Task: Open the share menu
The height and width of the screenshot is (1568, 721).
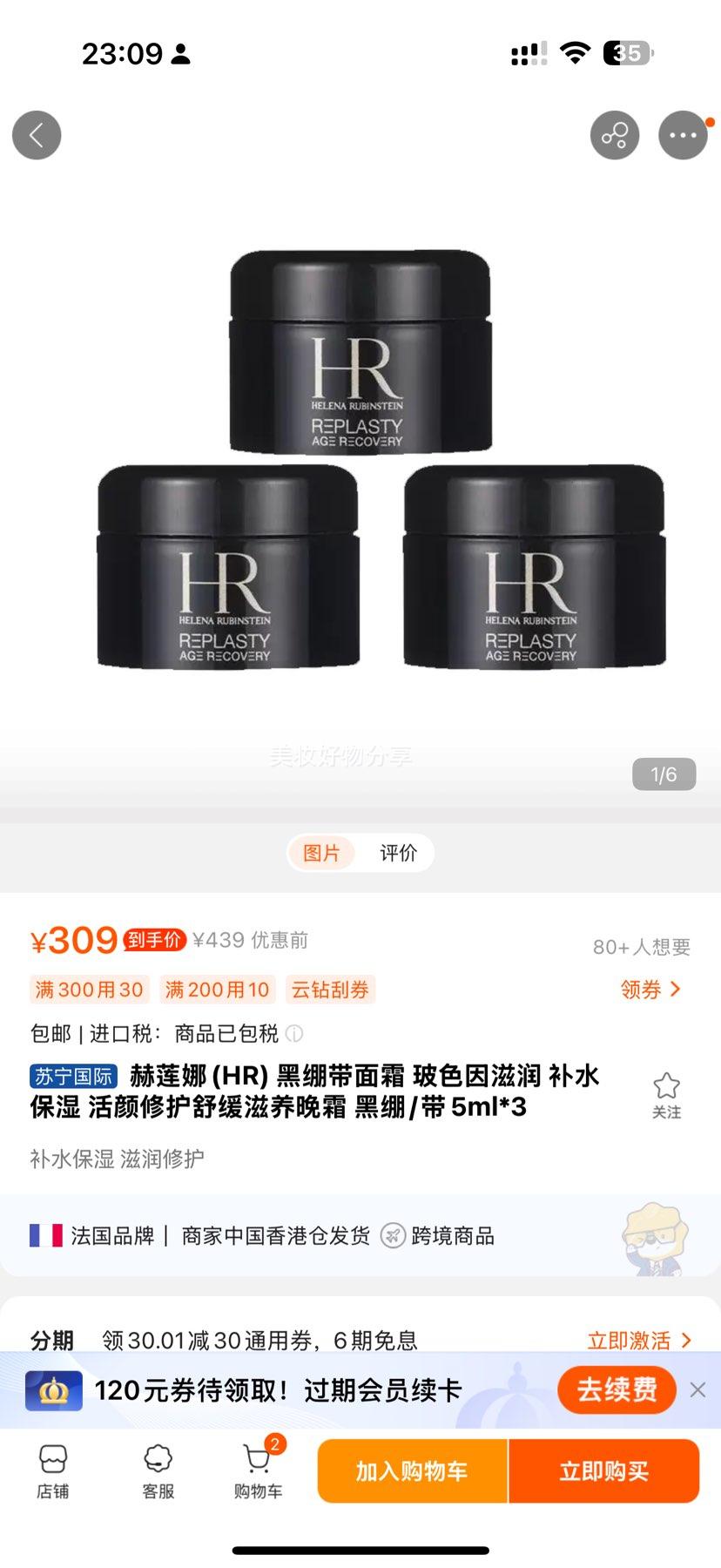Action: (x=615, y=135)
